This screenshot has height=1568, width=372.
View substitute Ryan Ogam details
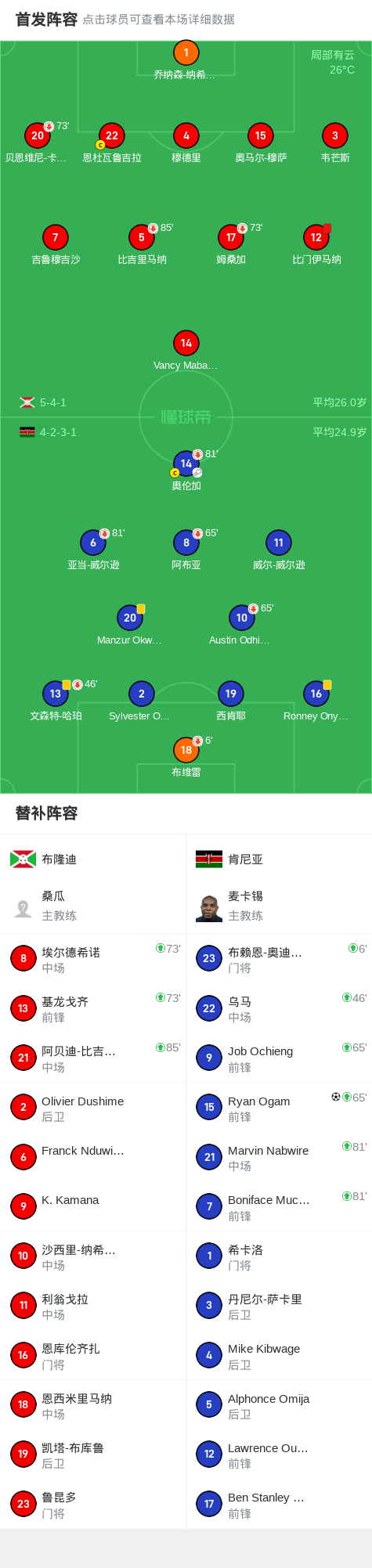click(x=279, y=1108)
